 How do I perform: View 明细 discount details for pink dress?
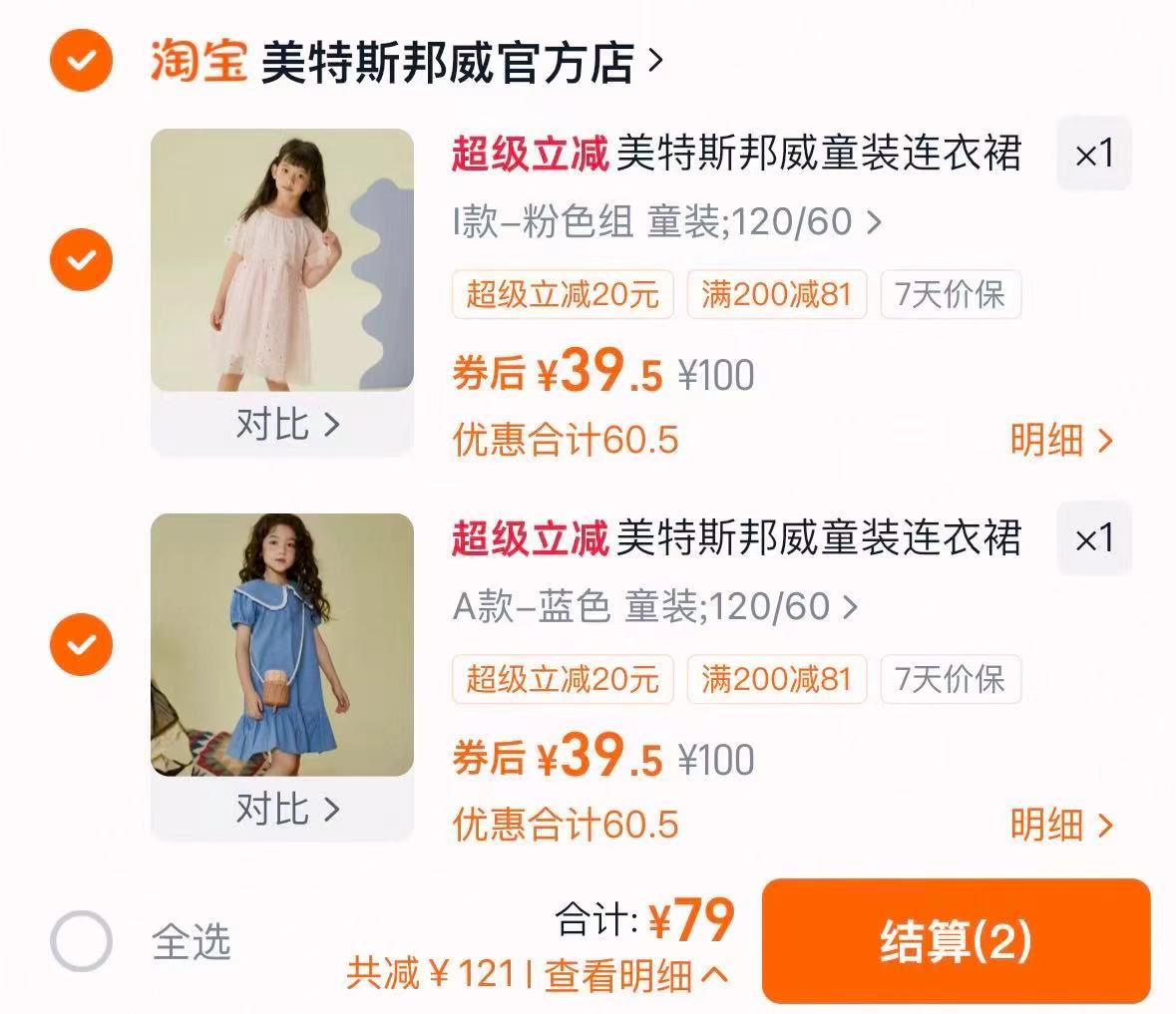click(x=1060, y=440)
